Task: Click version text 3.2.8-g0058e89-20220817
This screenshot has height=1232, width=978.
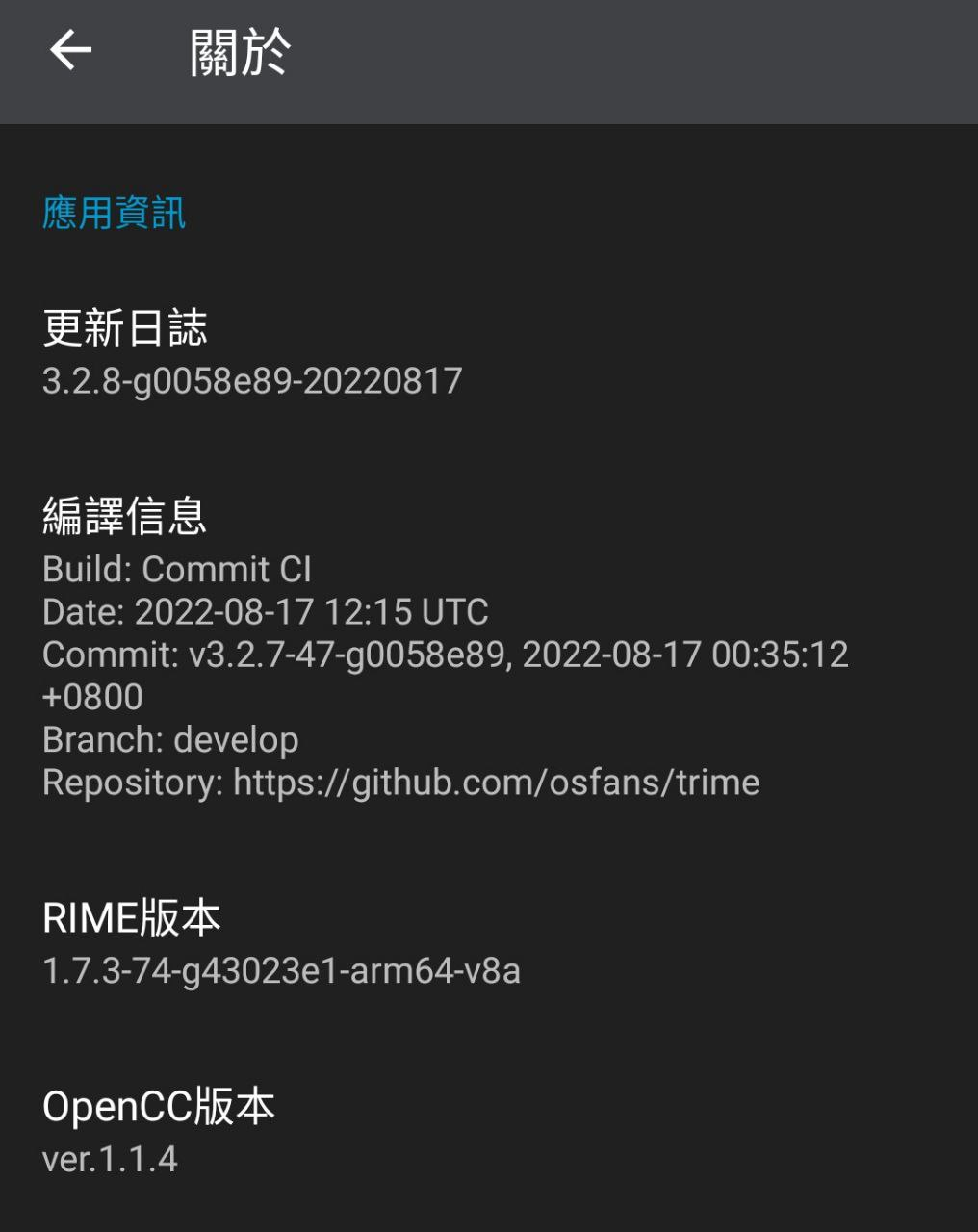Action: [x=252, y=381]
